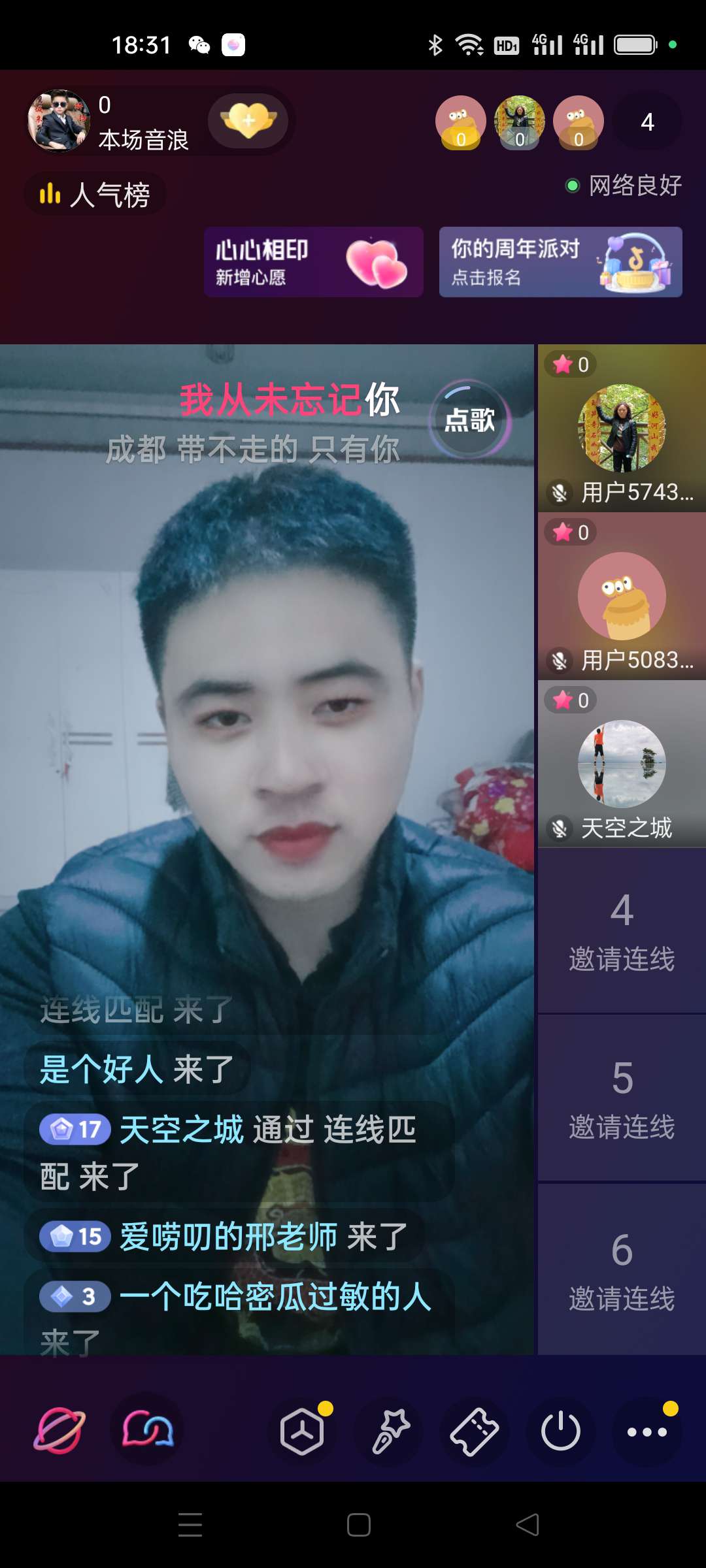Tap the planet icon in bottom bar
This screenshot has width=706, height=1568.
59,1431
